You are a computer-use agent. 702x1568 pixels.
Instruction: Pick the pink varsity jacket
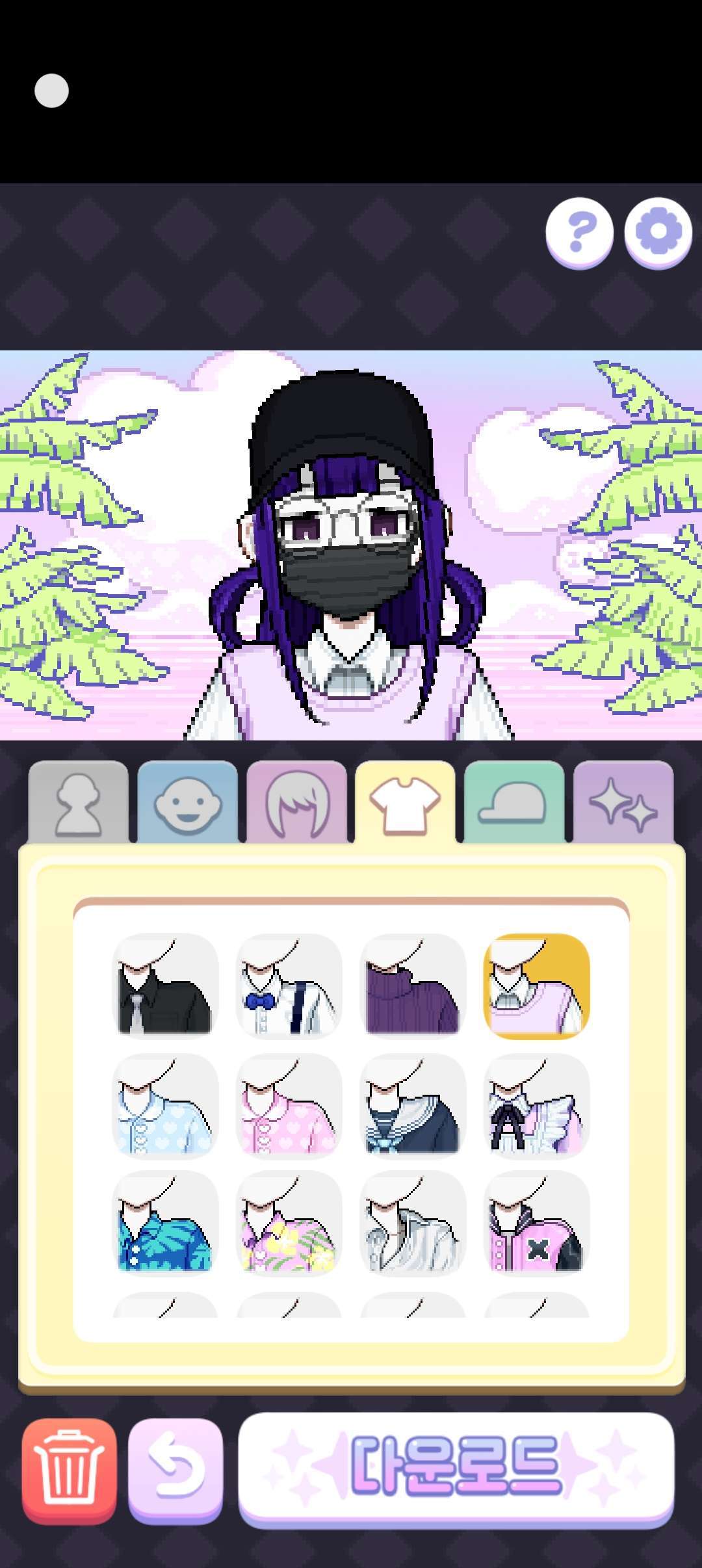coord(536,1223)
